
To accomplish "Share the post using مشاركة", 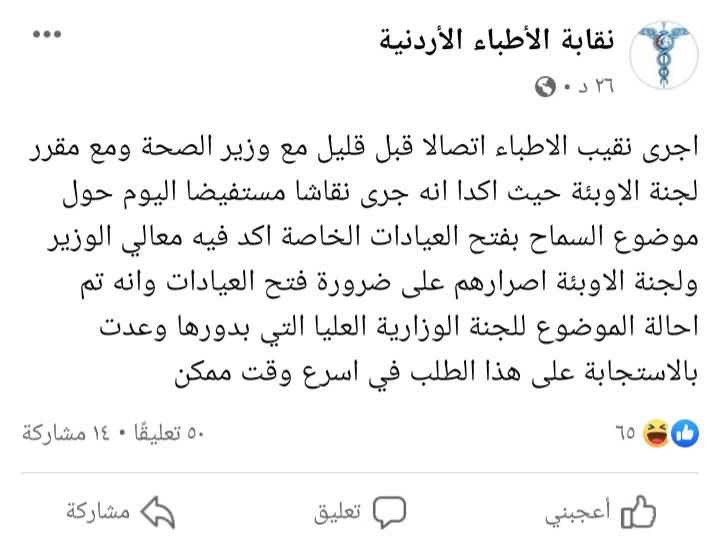I will pyautogui.click(x=120, y=513).
